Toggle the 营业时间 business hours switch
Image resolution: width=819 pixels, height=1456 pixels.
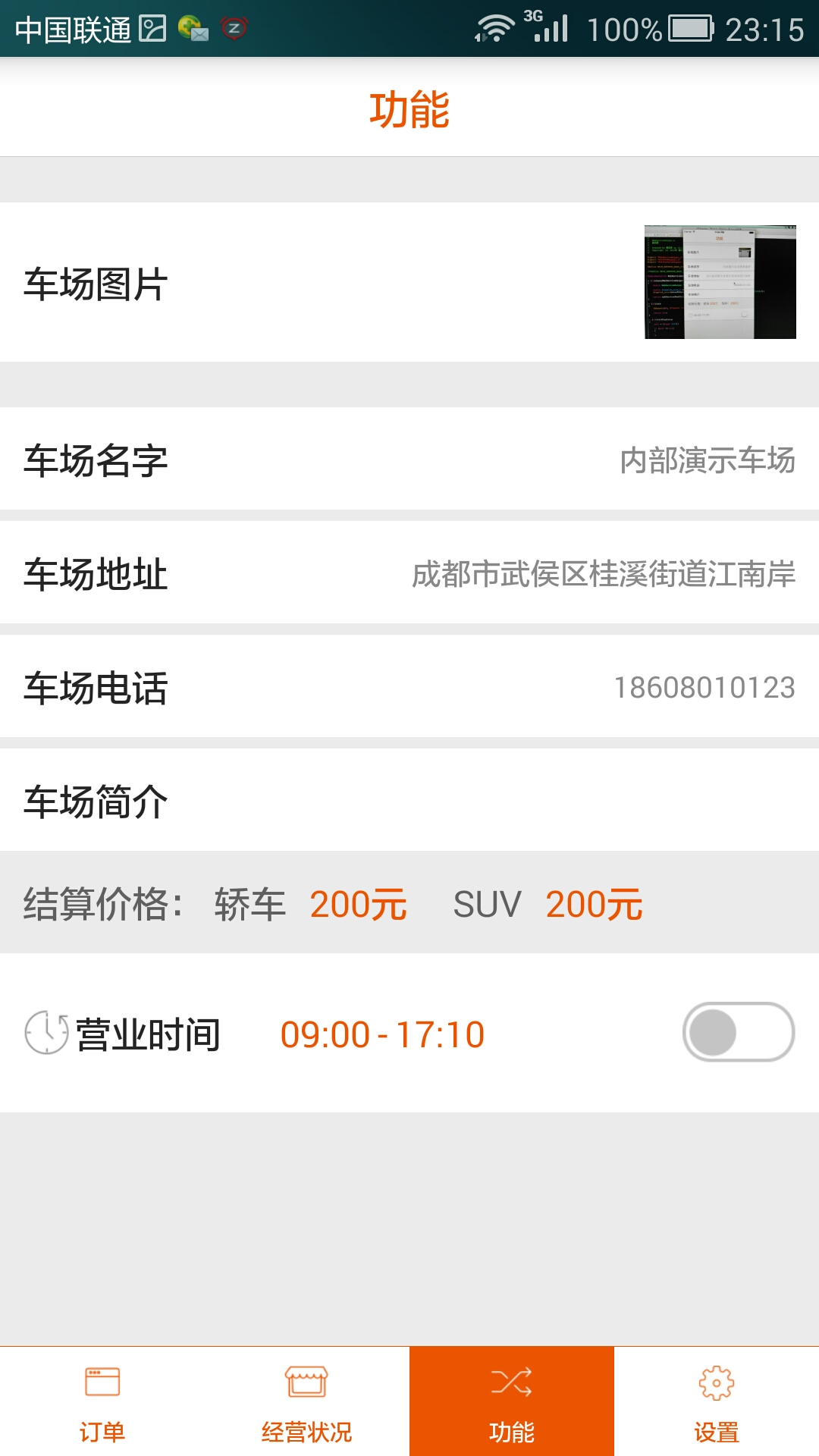[x=738, y=1032]
